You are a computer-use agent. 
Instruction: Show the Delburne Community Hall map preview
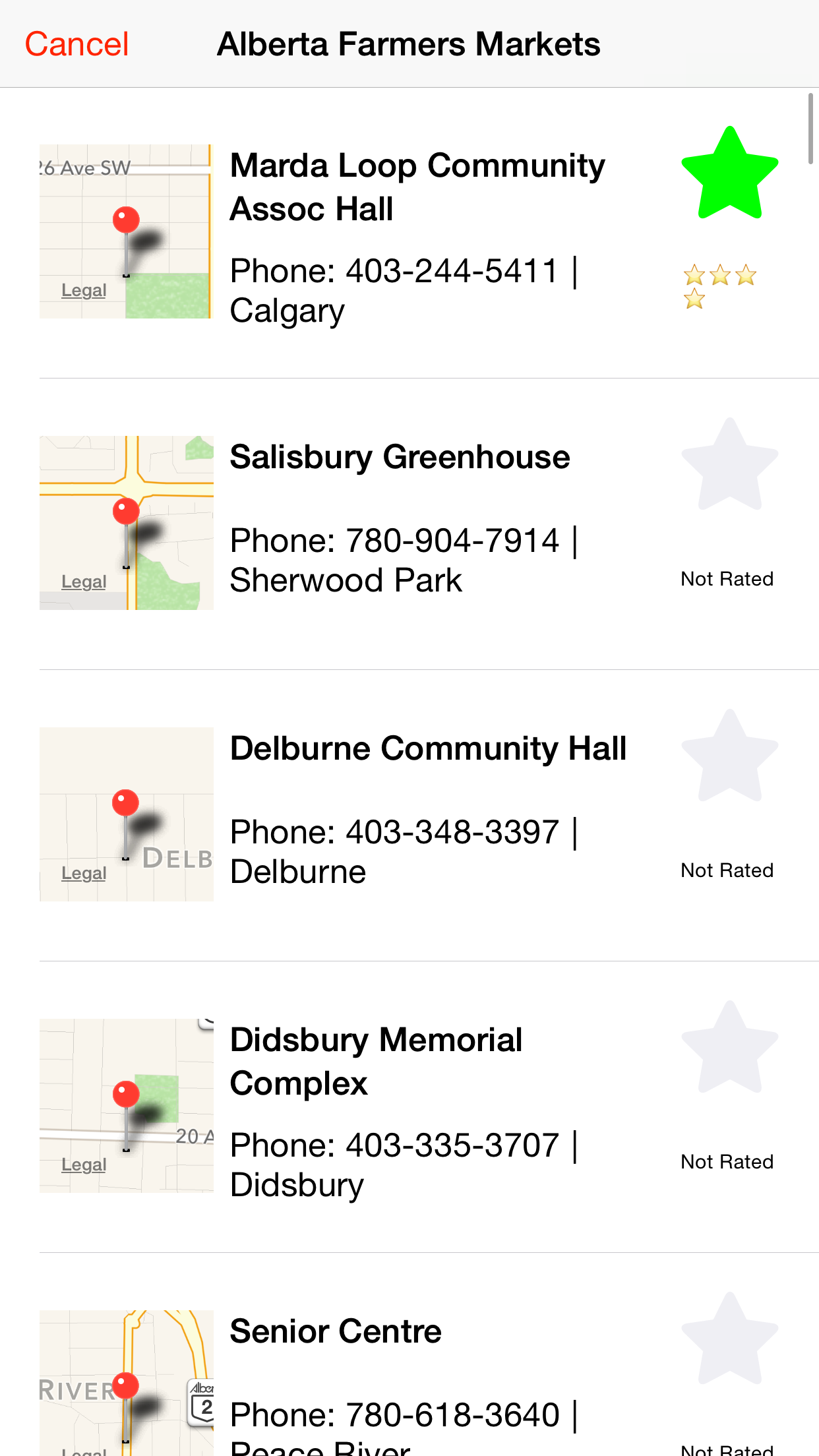[126, 814]
